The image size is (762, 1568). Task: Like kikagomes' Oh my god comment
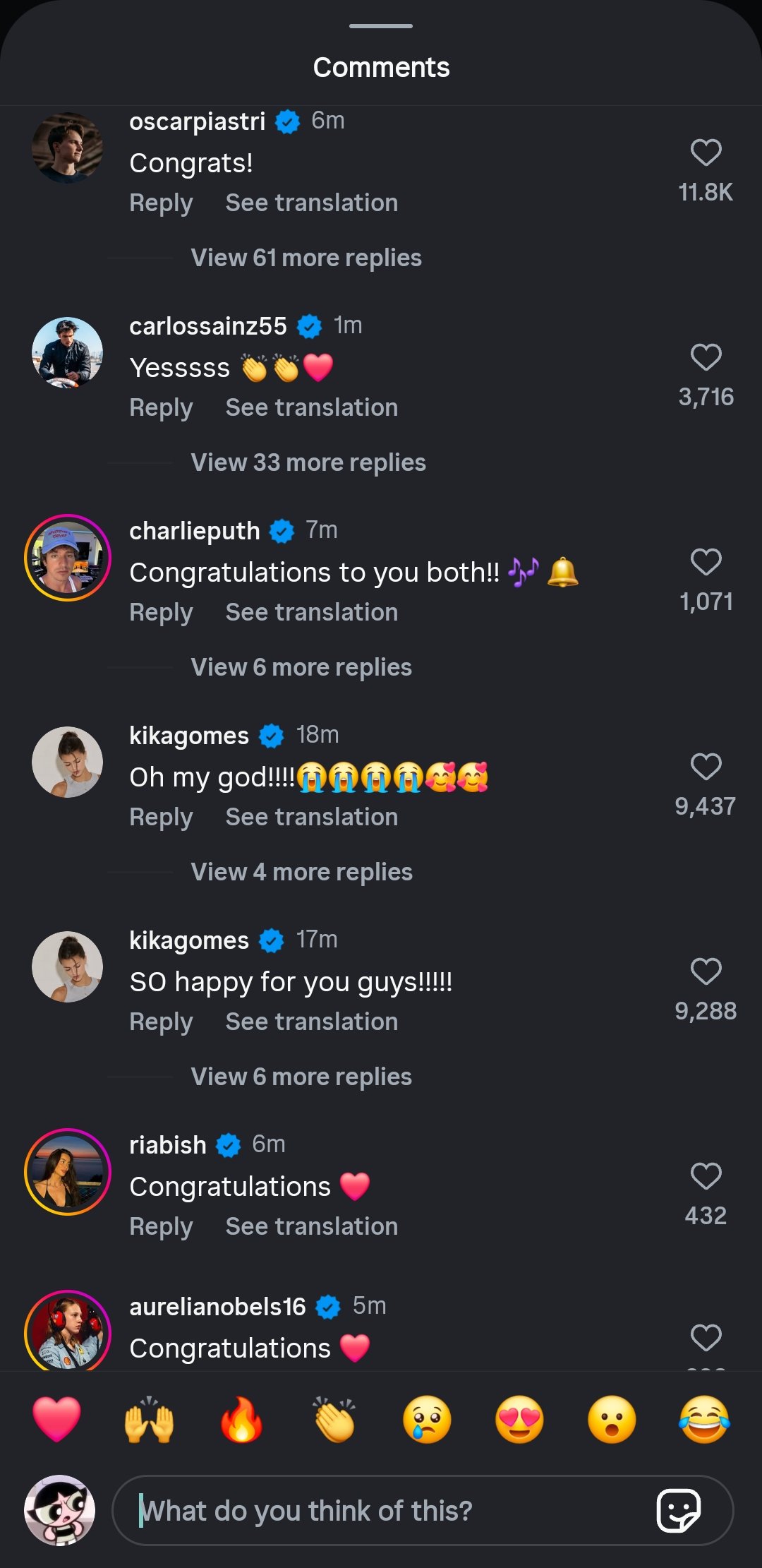coord(706,767)
